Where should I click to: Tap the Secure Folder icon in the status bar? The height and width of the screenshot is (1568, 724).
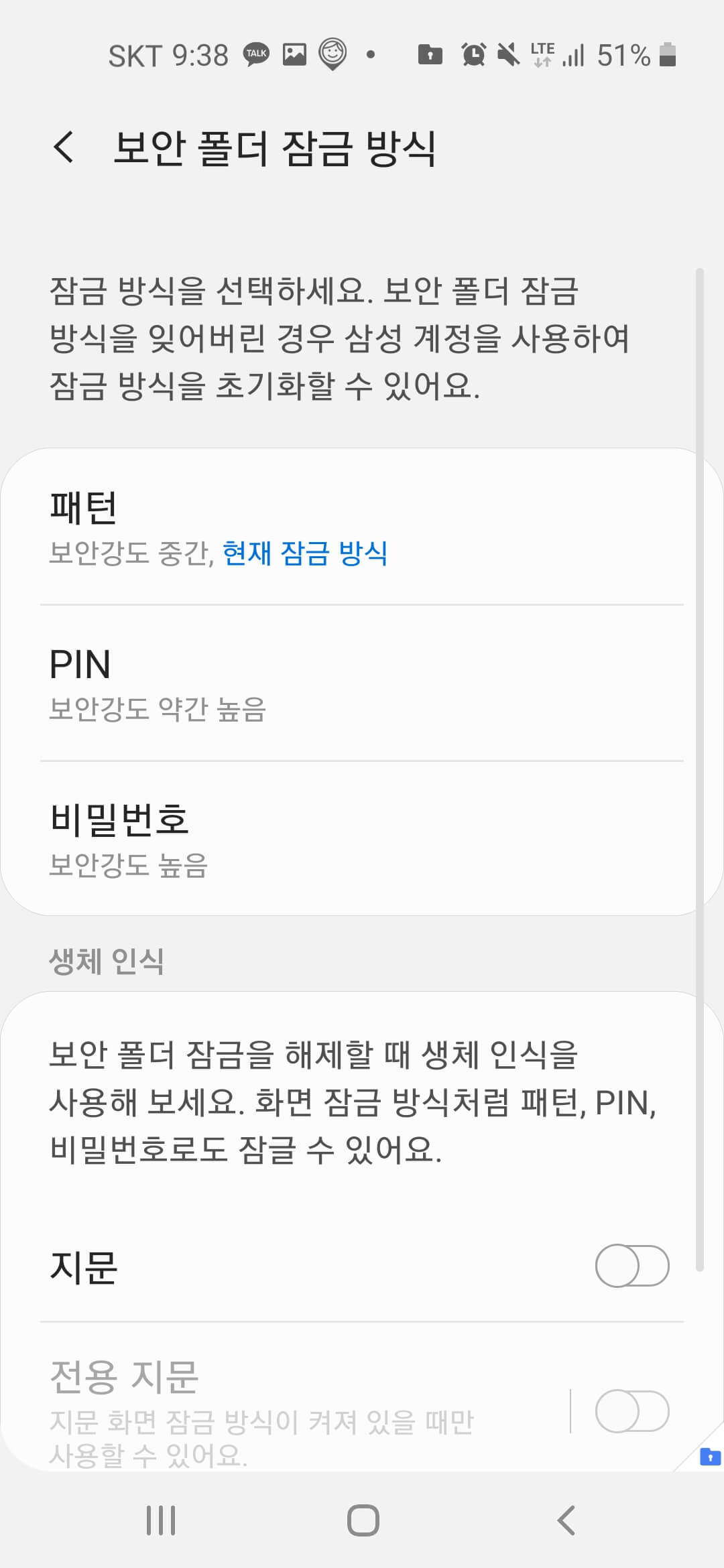click(431, 56)
